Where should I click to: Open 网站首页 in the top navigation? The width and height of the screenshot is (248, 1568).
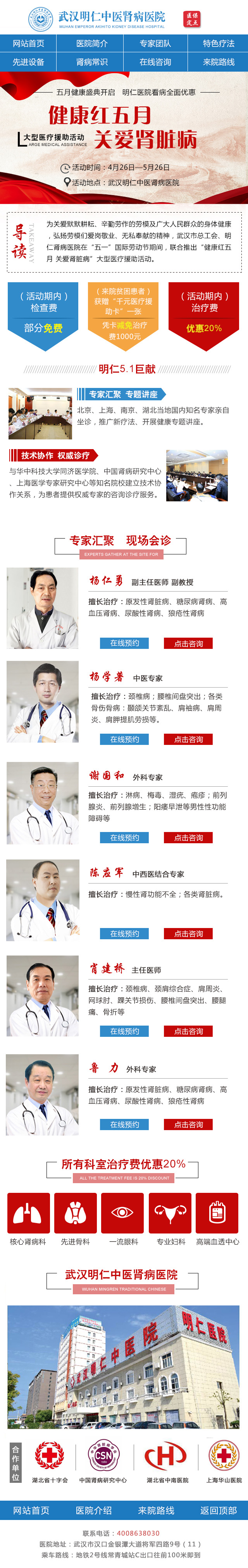[29, 43]
